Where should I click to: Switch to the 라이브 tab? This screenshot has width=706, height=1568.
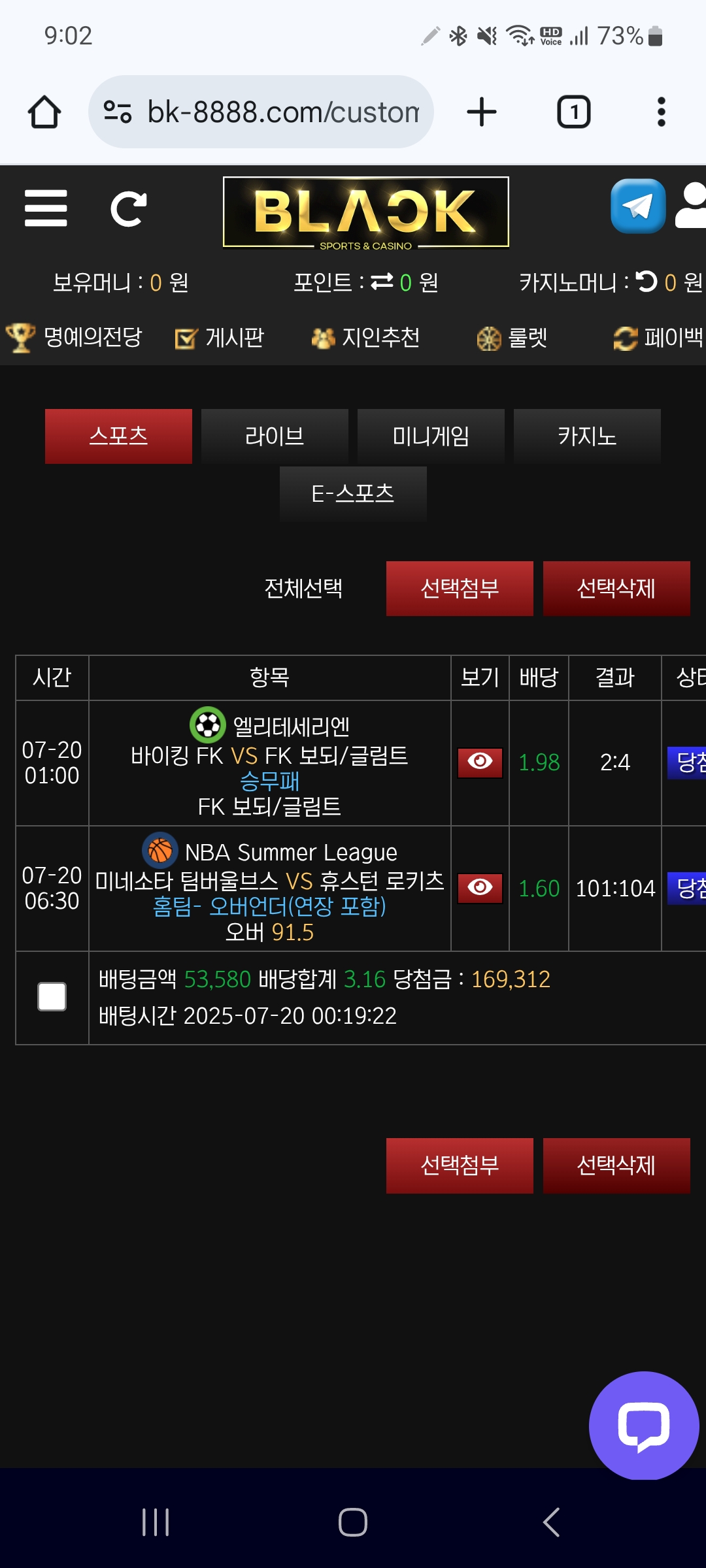click(275, 436)
